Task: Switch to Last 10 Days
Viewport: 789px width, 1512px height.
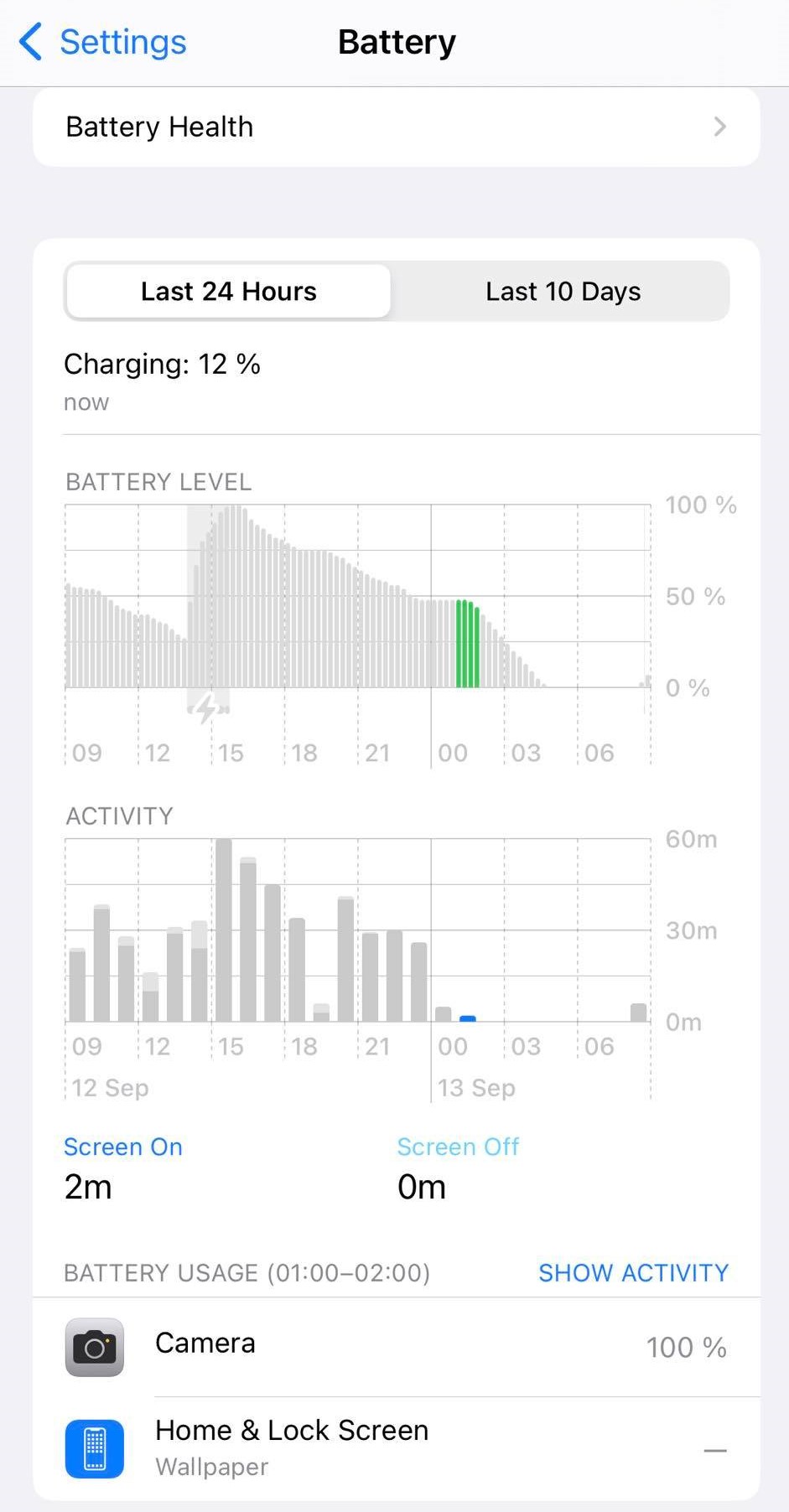Action: (563, 292)
